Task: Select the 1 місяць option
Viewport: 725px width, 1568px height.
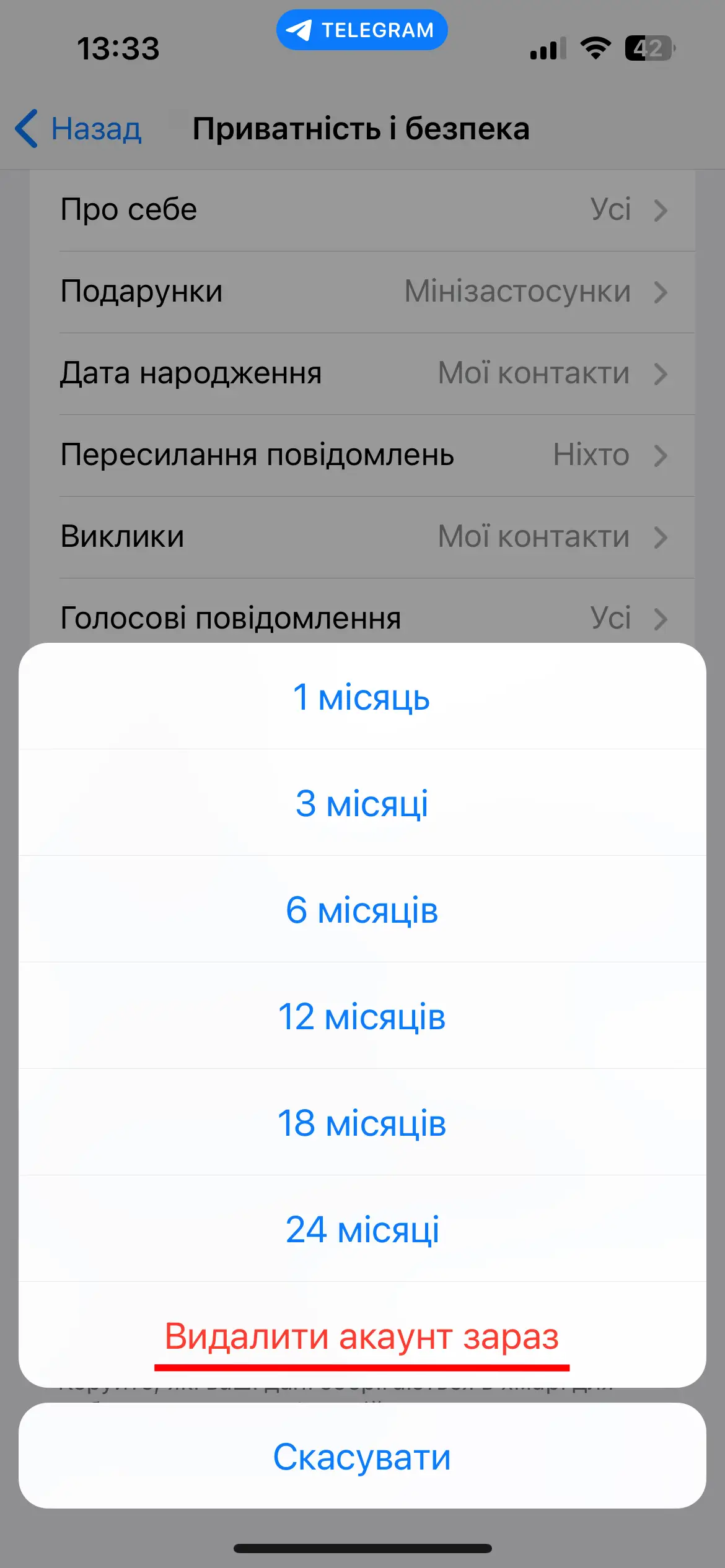Action: coord(362,697)
